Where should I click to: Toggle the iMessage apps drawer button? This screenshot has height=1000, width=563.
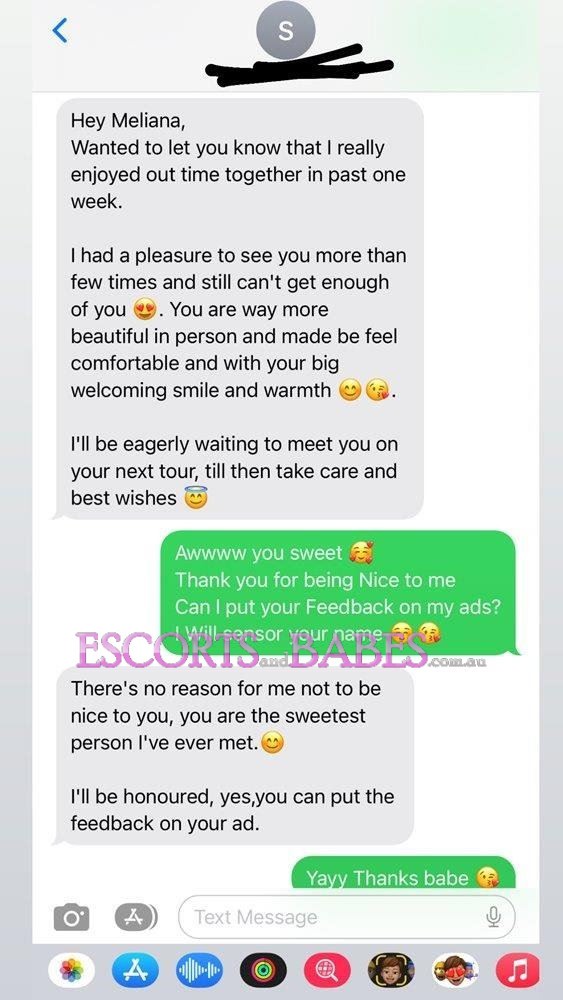click(x=136, y=917)
